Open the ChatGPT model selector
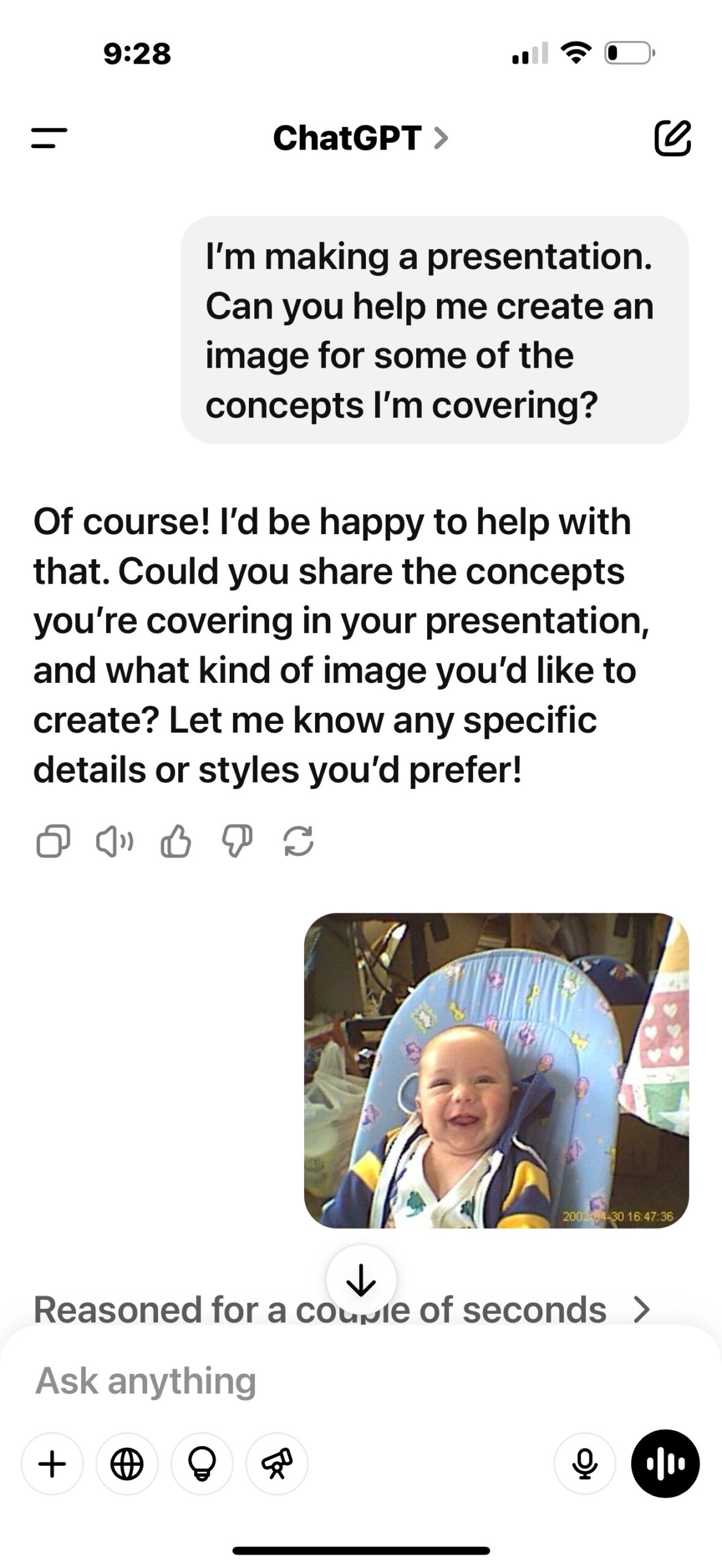Viewport: 722px width, 1568px height. 360,138
